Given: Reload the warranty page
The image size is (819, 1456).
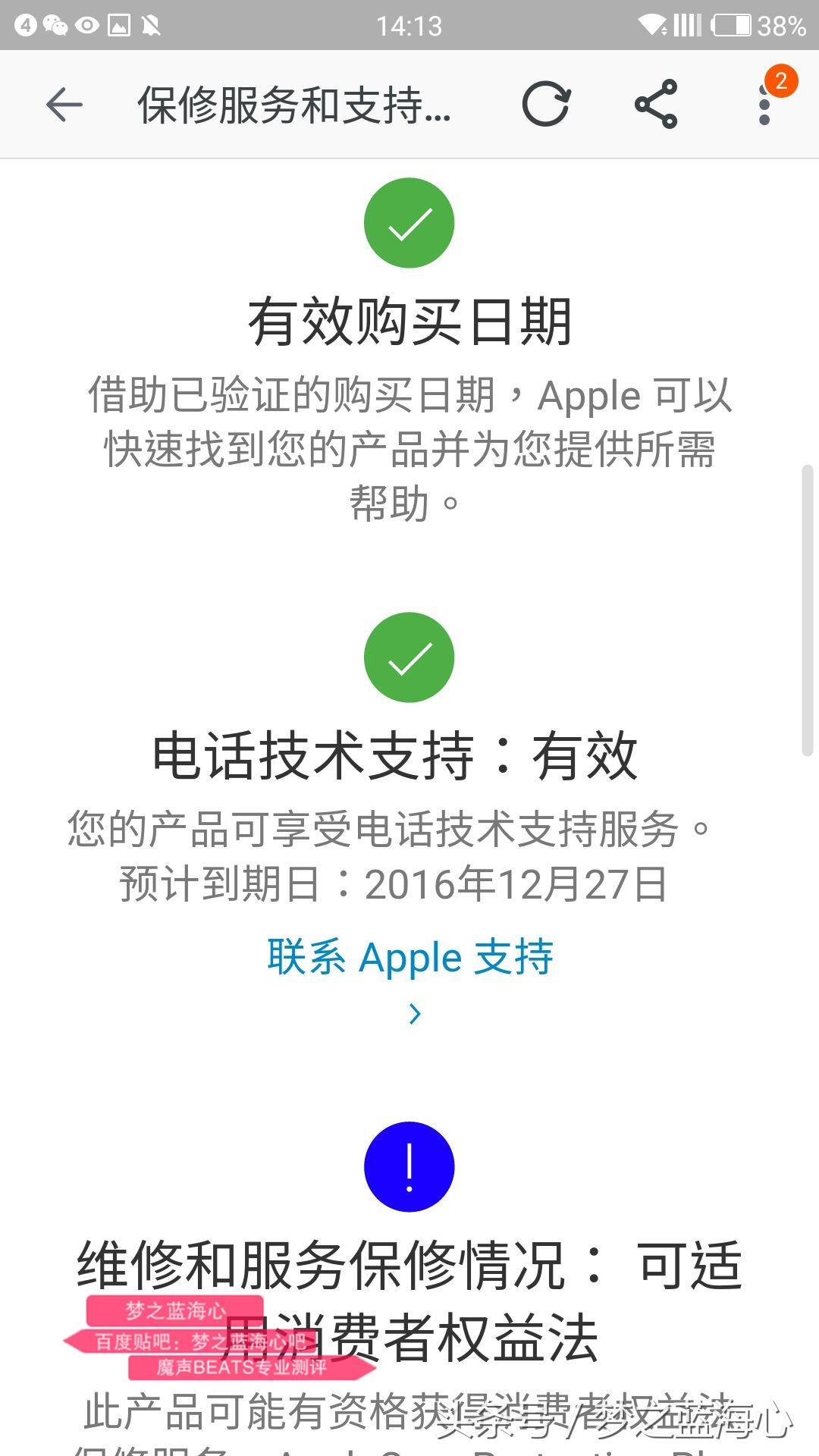Looking at the screenshot, I should [x=545, y=104].
